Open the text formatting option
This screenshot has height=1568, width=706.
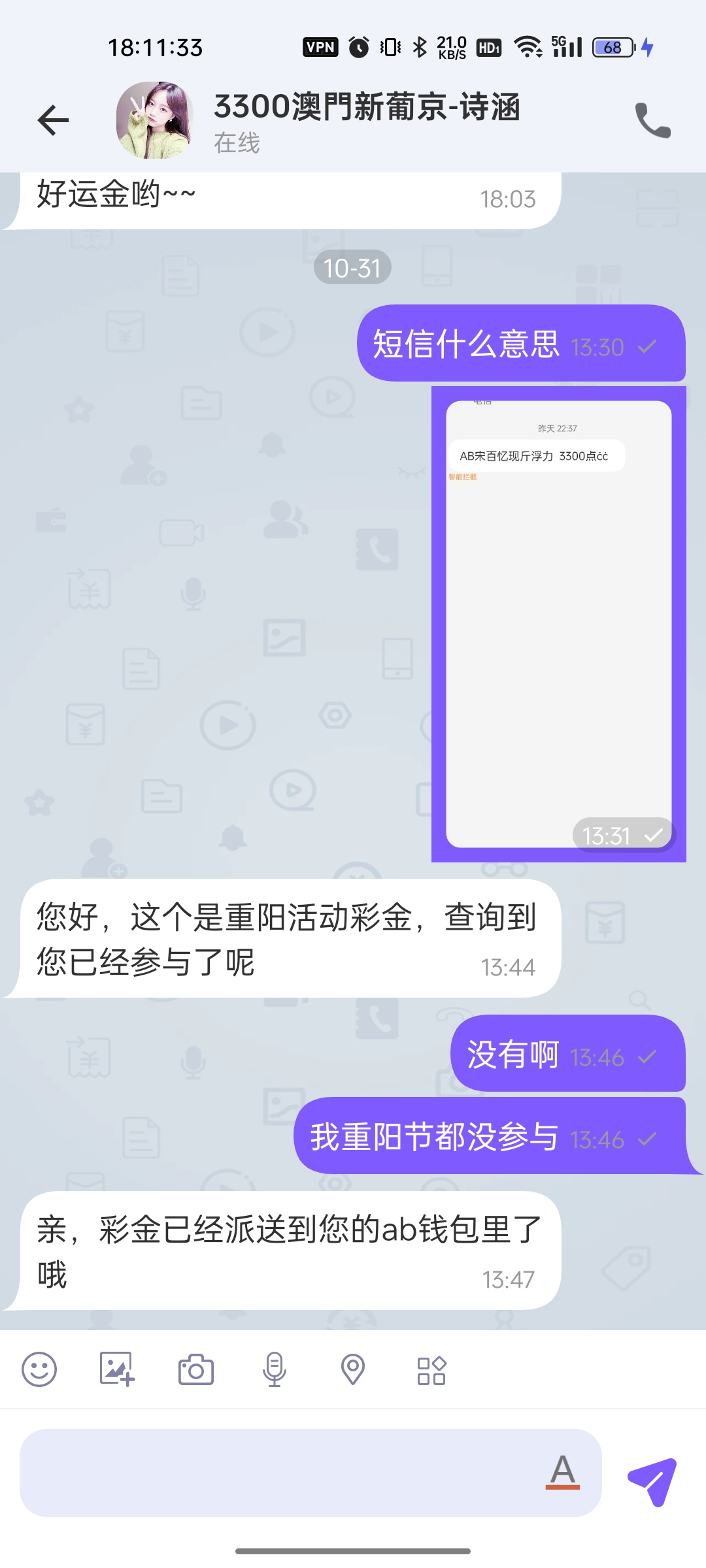563,1472
